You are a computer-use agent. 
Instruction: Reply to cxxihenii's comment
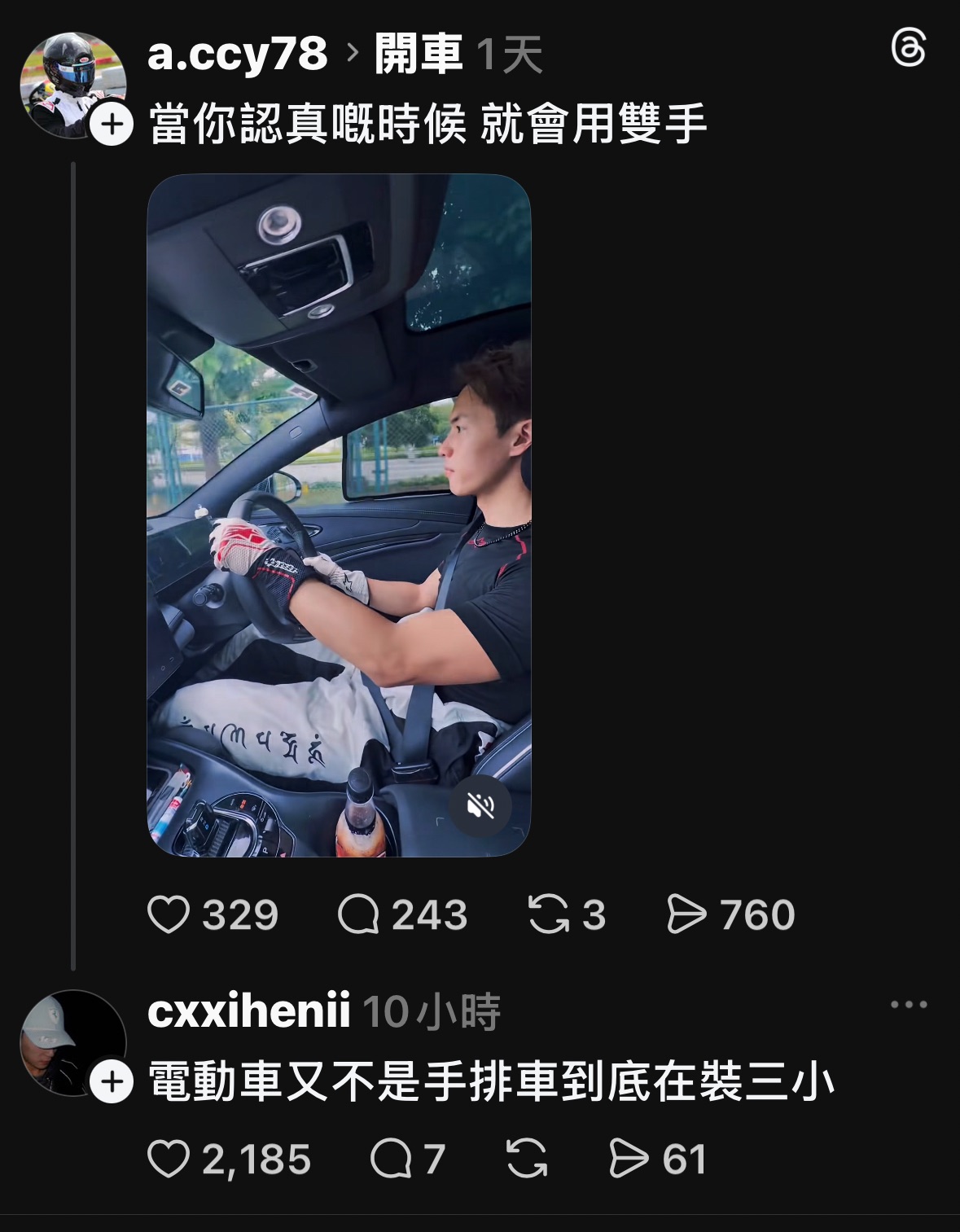pos(391,1159)
